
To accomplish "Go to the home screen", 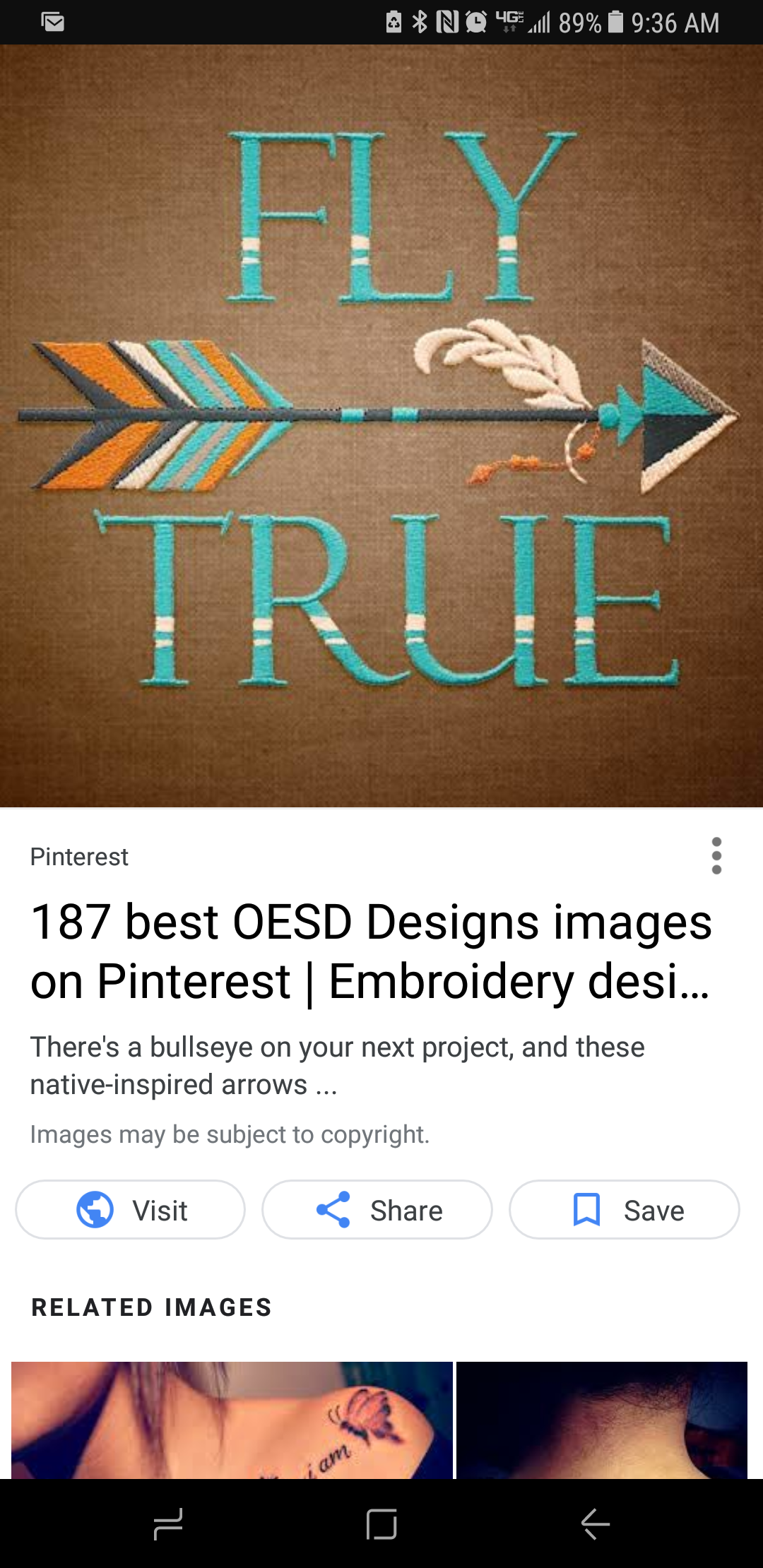I will [381, 1524].
